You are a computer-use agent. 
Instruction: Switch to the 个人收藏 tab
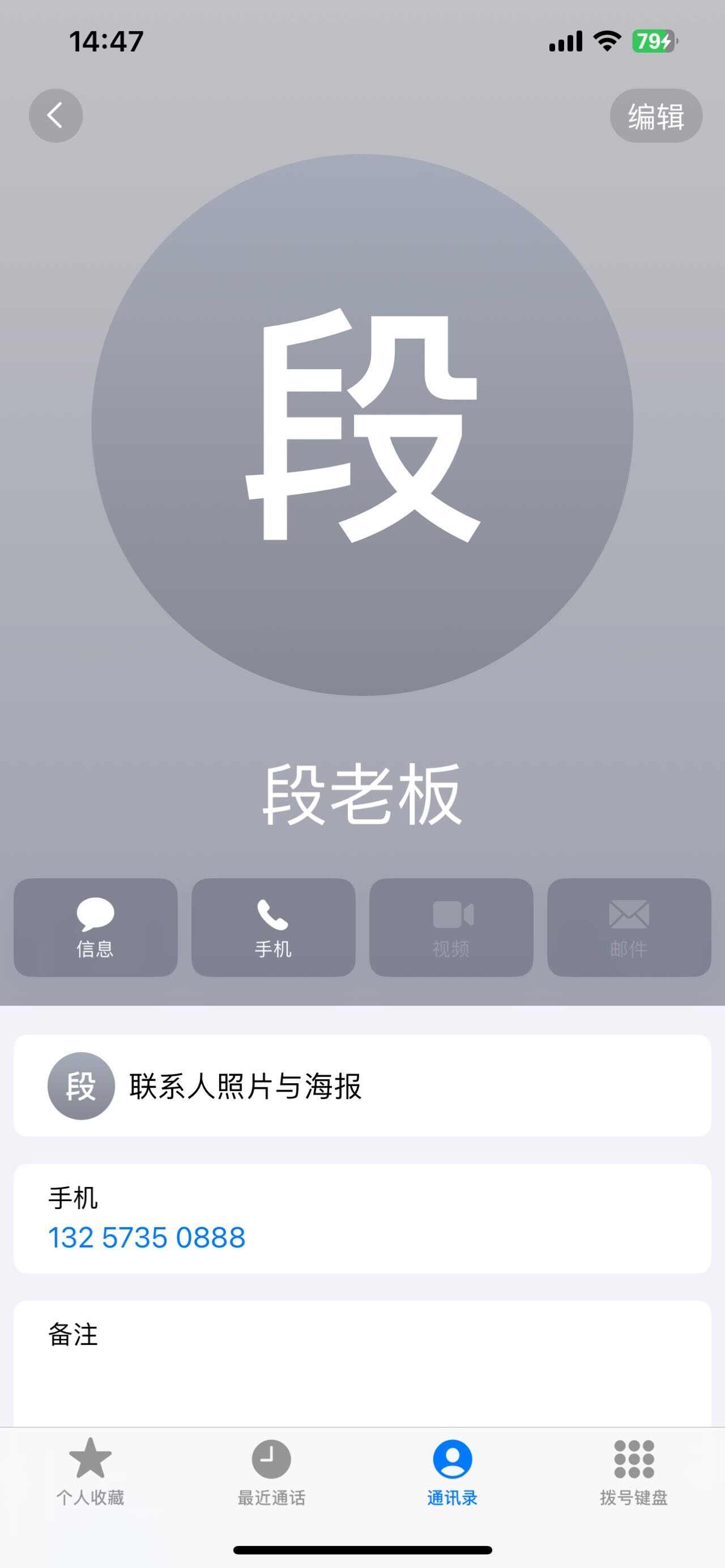click(90, 1471)
